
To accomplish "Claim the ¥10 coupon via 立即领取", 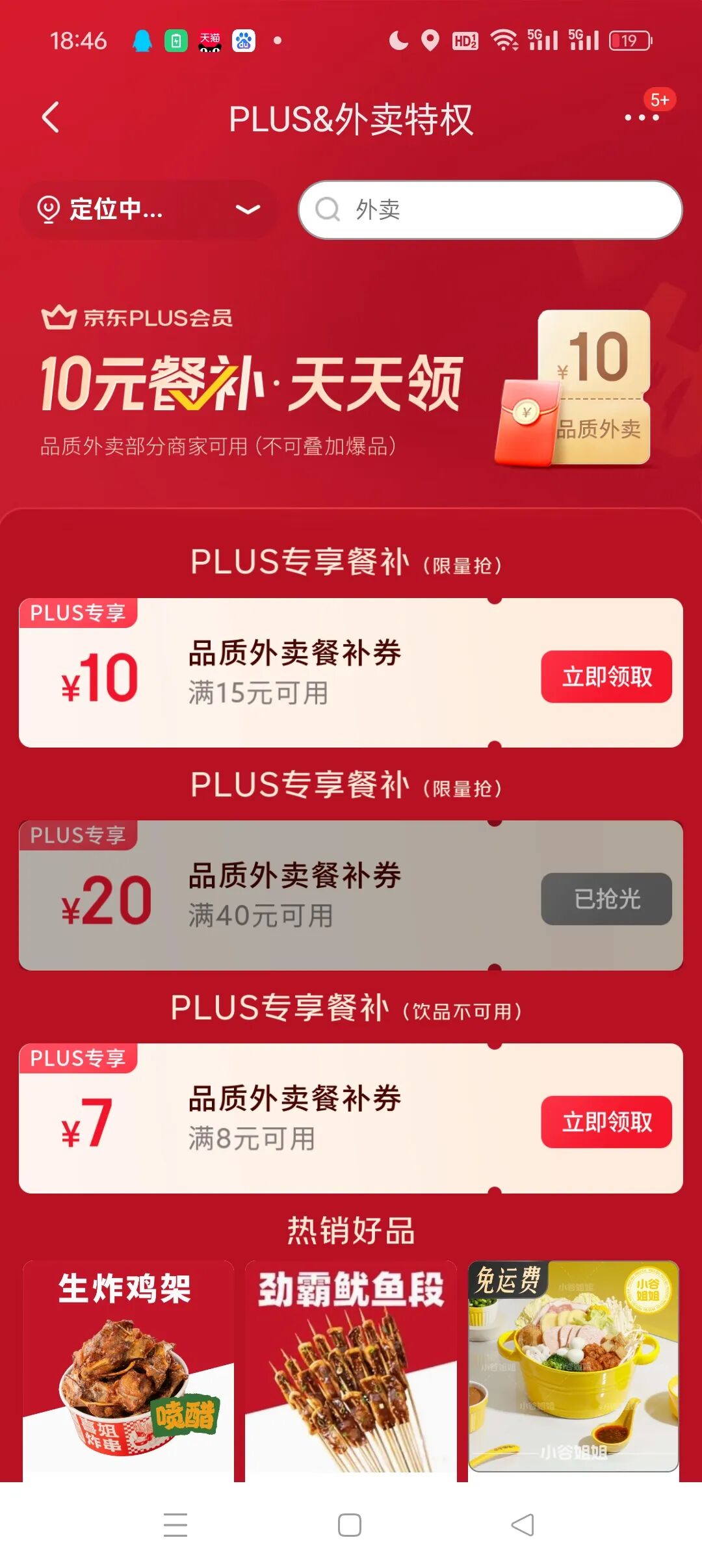I will [x=606, y=677].
